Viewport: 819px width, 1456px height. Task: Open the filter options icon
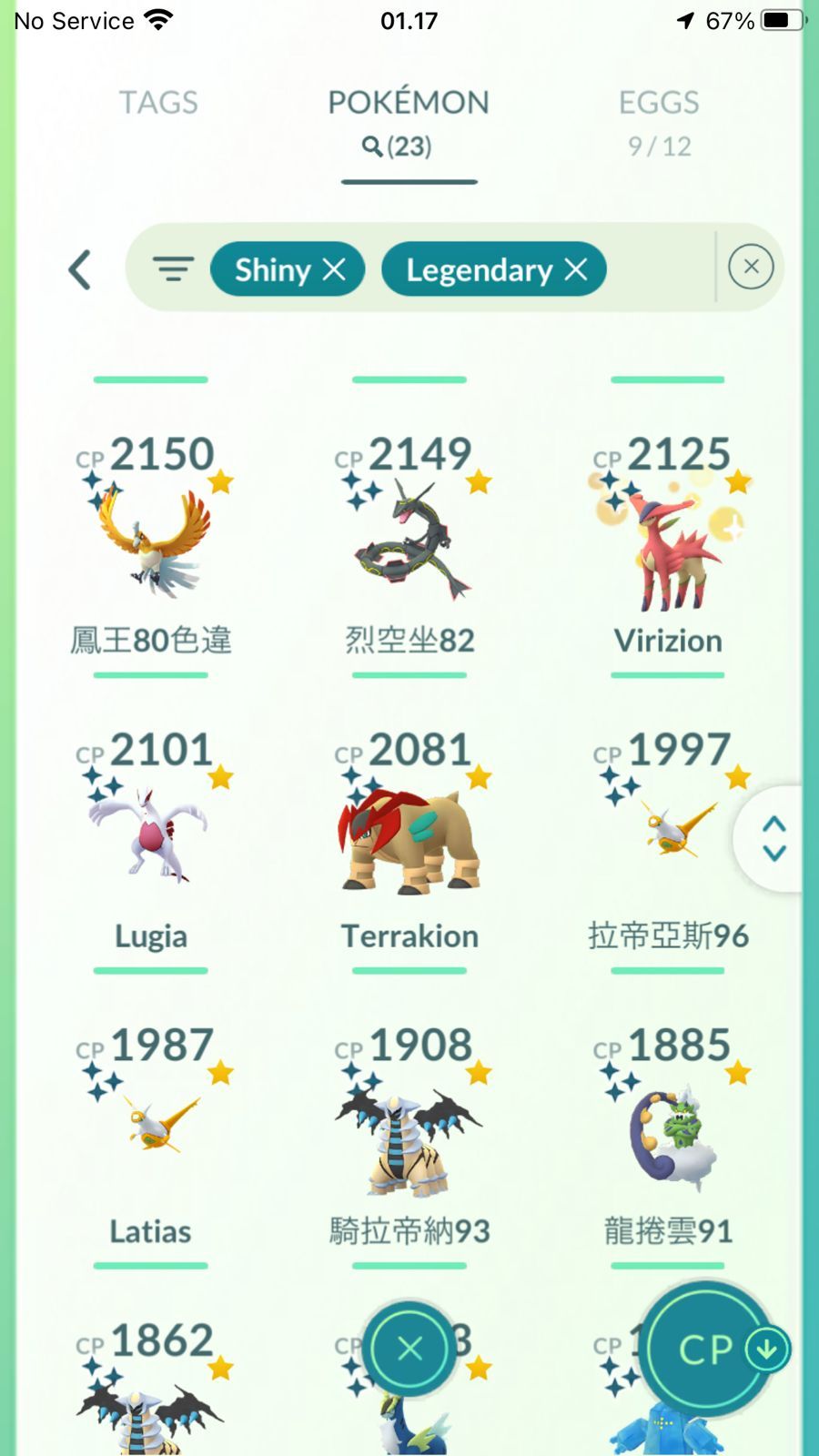pyautogui.click(x=173, y=269)
